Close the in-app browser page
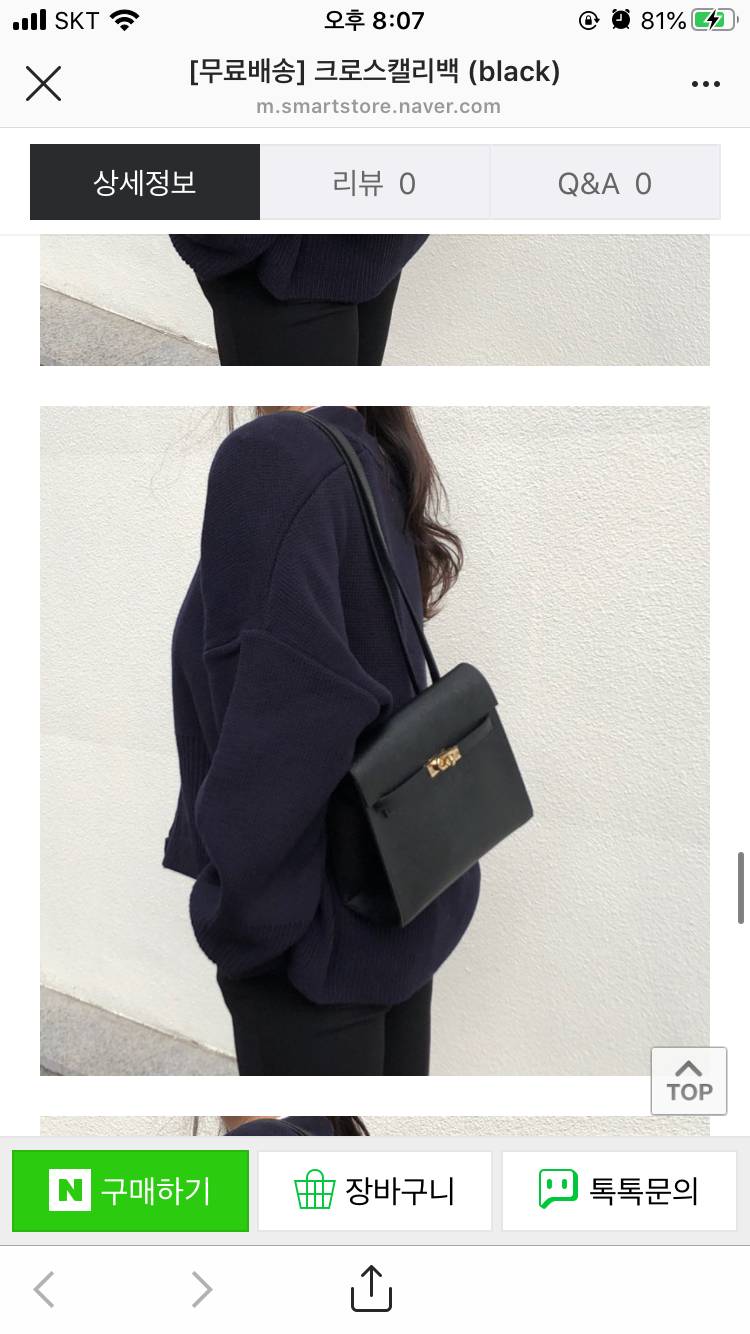 point(43,84)
